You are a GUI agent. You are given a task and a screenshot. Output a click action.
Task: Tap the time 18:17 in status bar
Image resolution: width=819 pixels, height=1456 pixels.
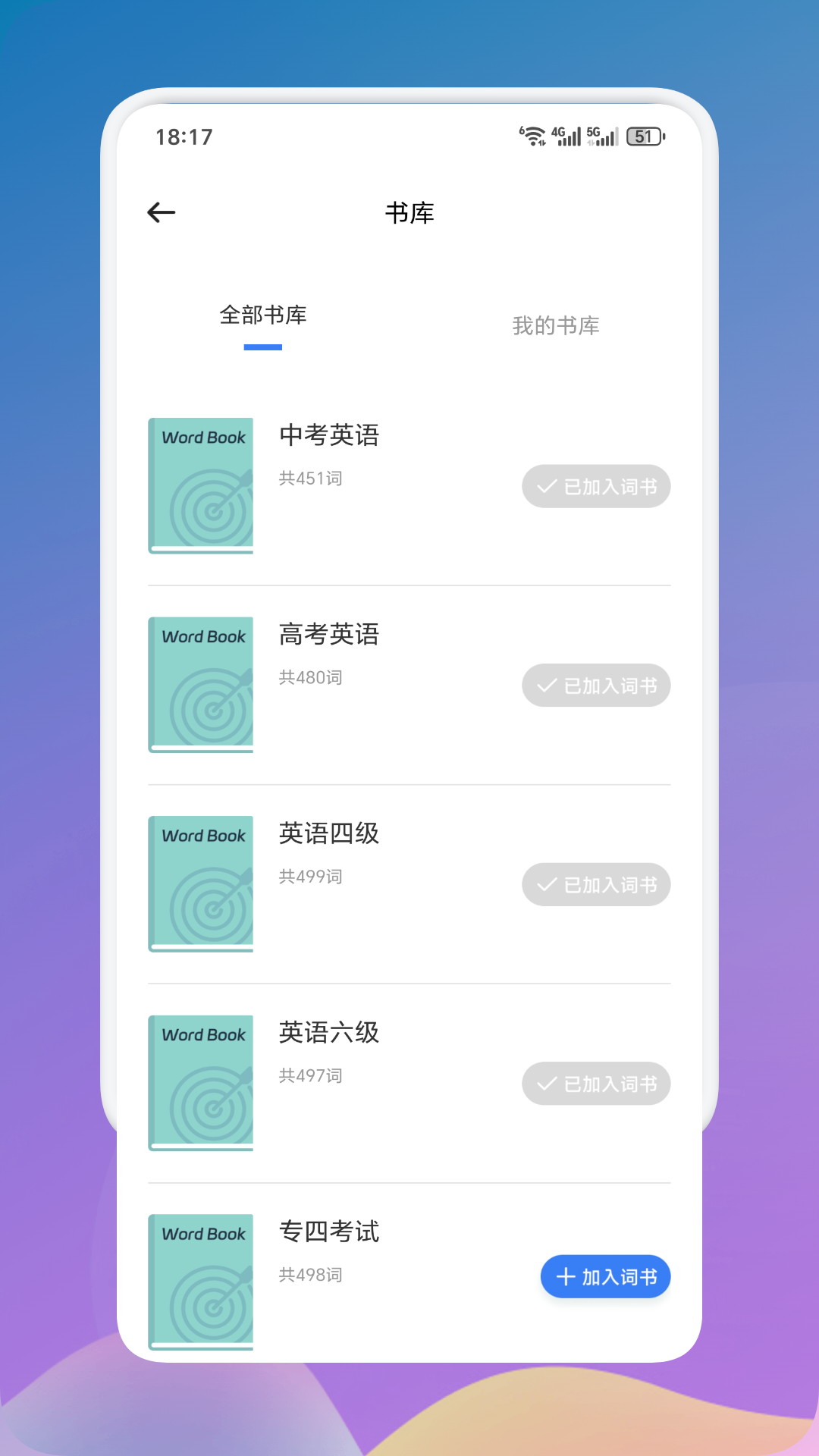coord(182,136)
